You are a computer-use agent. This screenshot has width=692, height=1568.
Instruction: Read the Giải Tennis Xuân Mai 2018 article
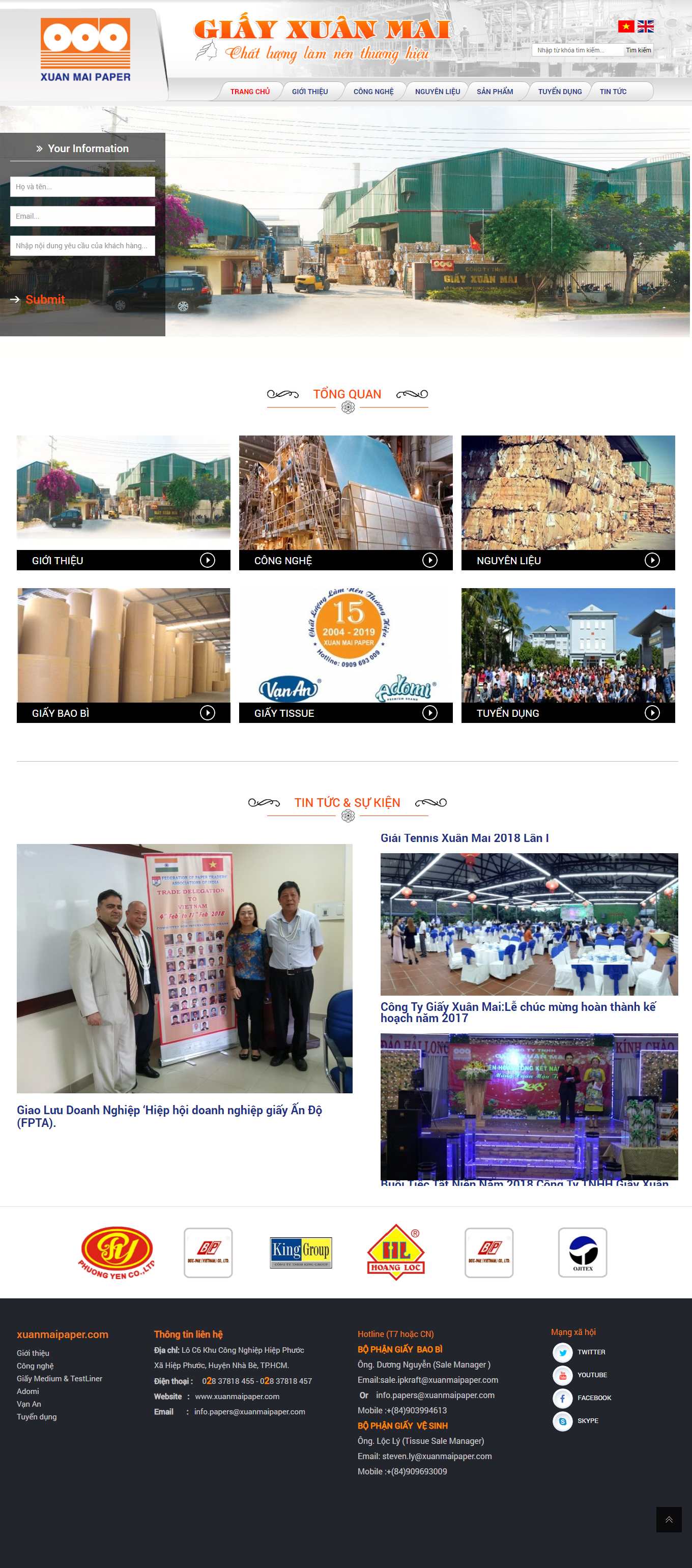[x=465, y=838]
